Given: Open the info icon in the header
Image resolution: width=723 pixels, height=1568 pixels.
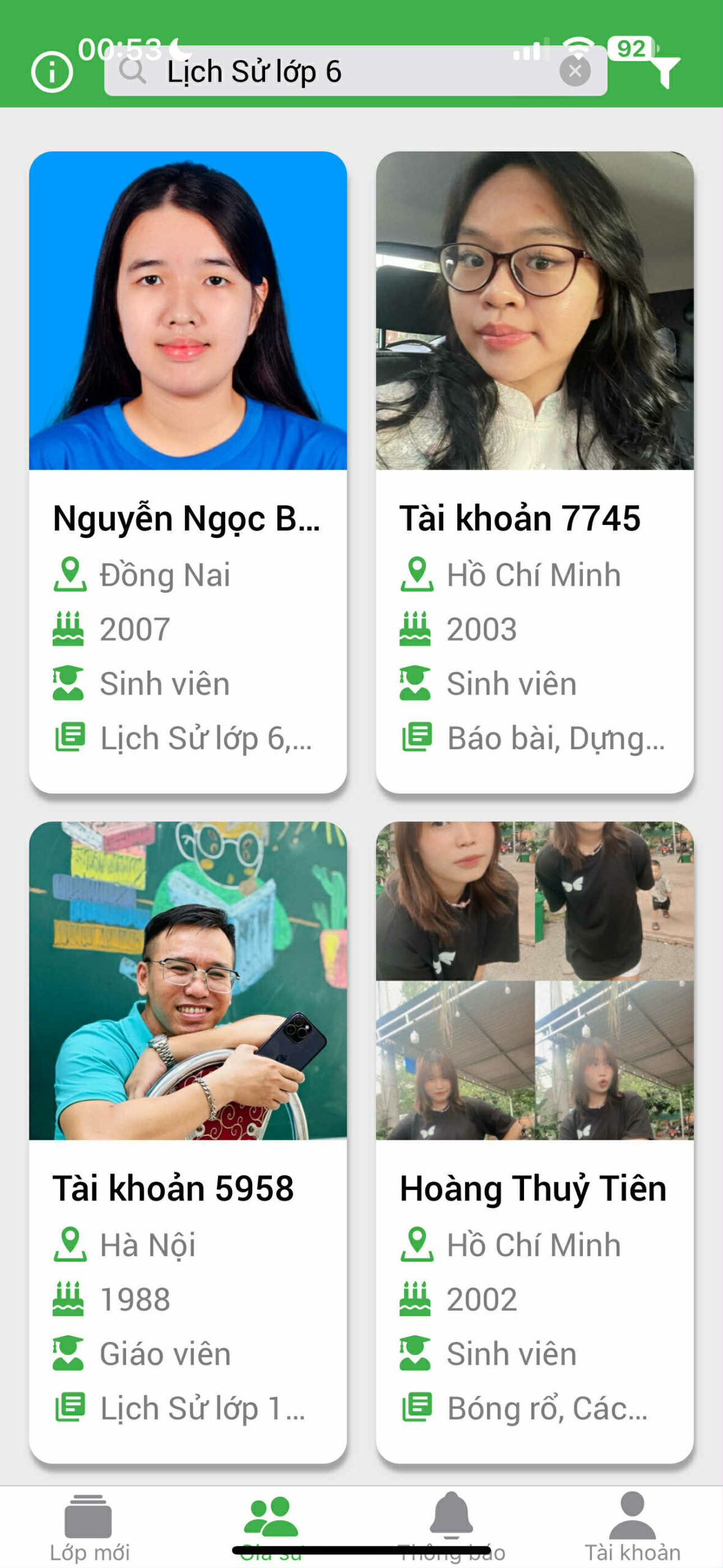Looking at the screenshot, I should tap(52, 72).
